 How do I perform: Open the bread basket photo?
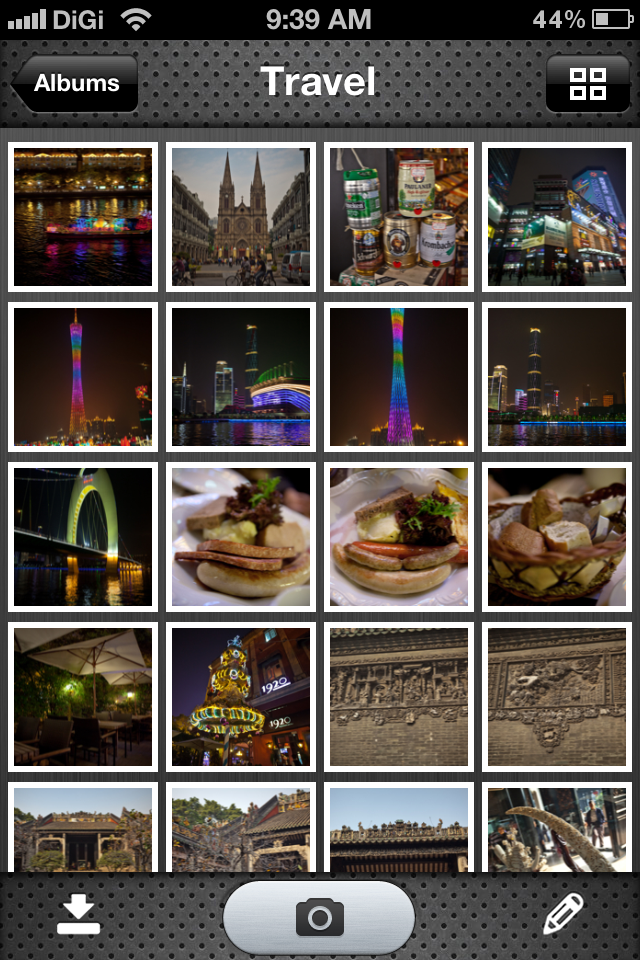pyautogui.click(x=557, y=536)
